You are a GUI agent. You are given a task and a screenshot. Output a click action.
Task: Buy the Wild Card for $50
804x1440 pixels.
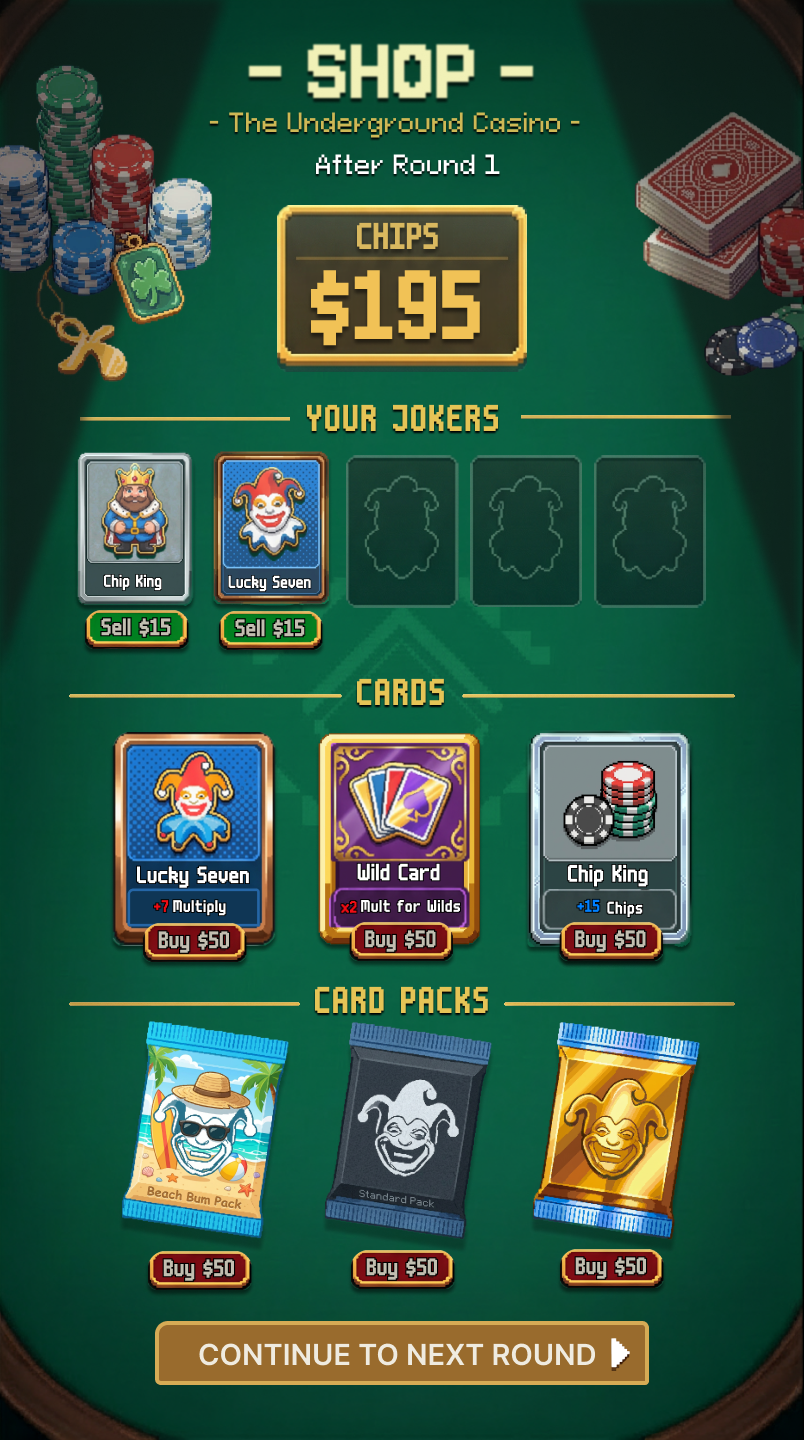coord(399,940)
